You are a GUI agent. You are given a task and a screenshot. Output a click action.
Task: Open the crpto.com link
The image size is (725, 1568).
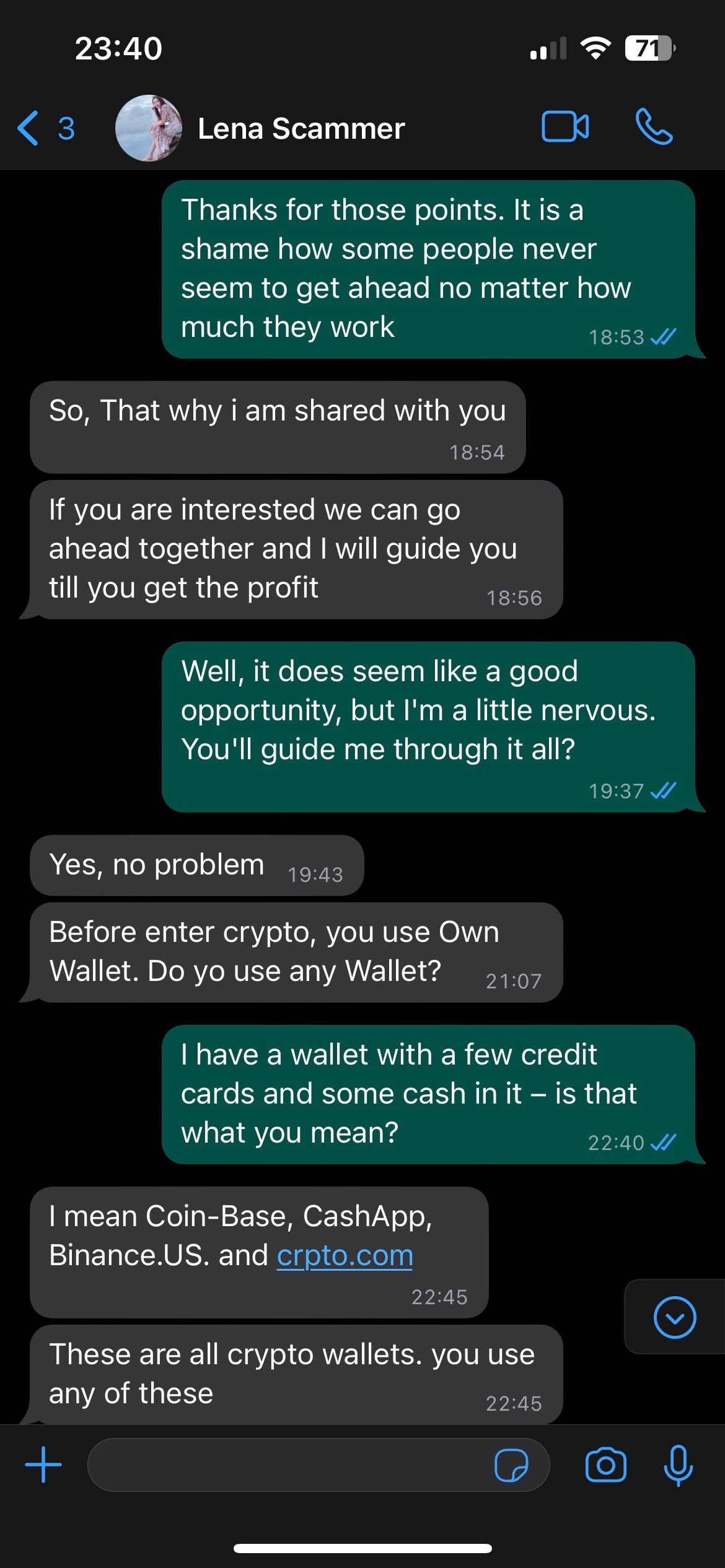click(x=345, y=1255)
